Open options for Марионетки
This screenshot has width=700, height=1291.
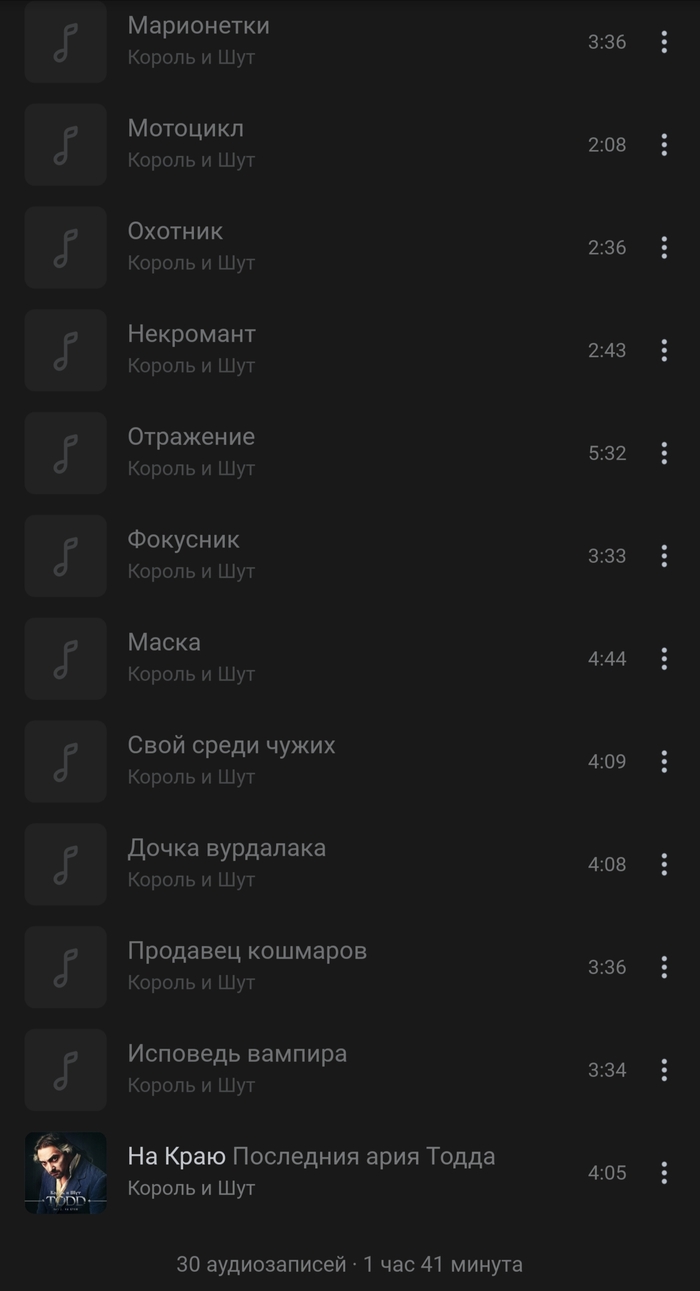[x=664, y=42]
